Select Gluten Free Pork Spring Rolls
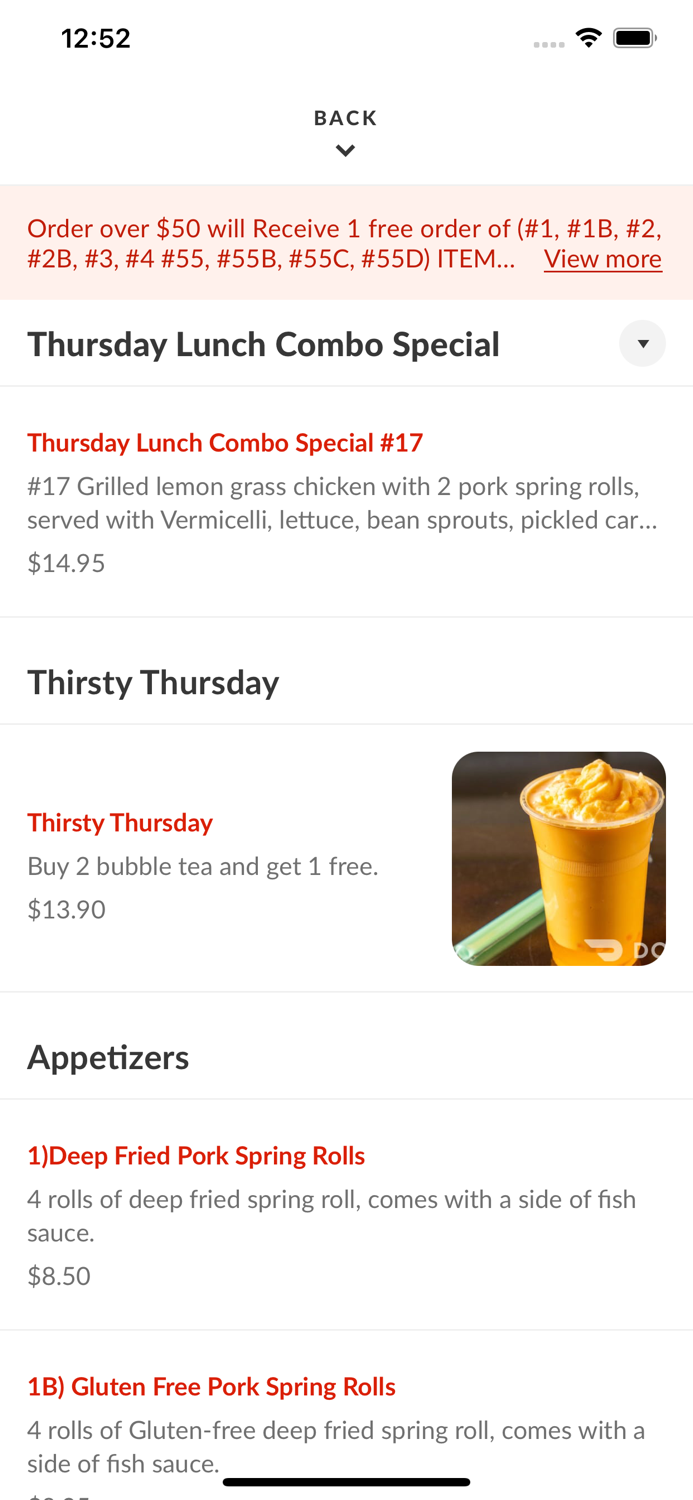 pos(211,1387)
